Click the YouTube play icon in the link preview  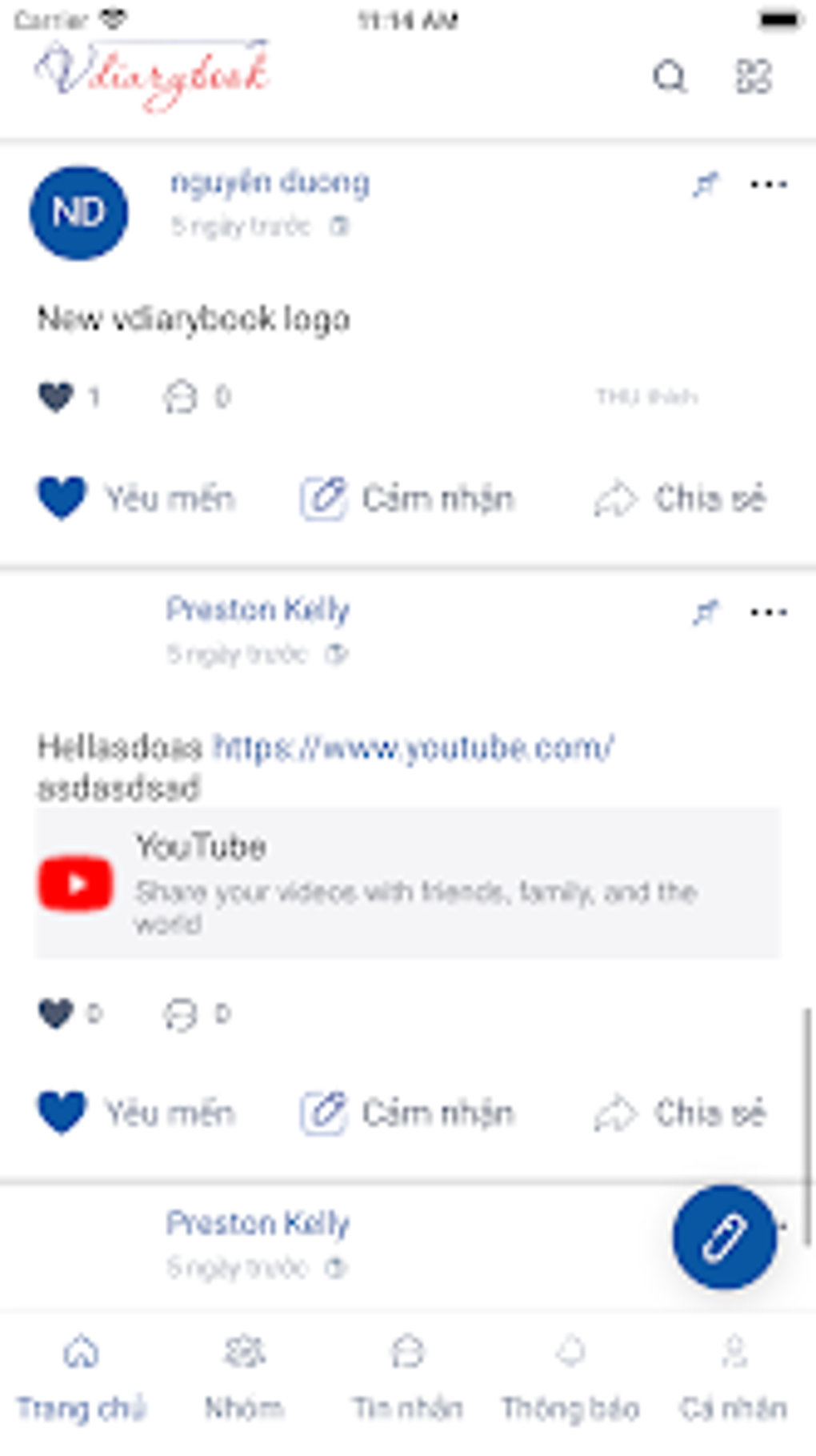tap(76, 884)
